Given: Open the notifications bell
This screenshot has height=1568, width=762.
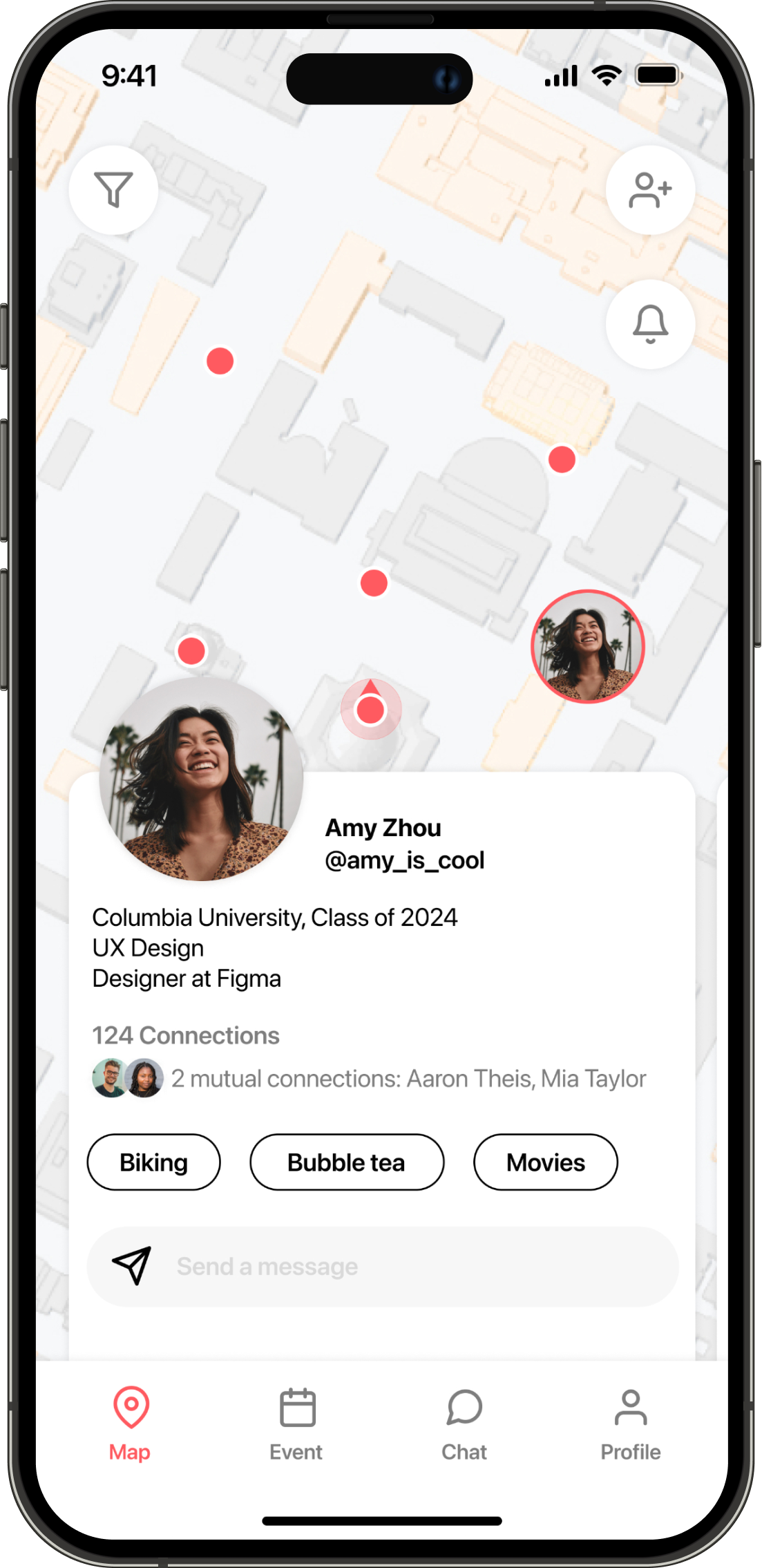Looking at the screenshot, I should click(x=650, y=324).
